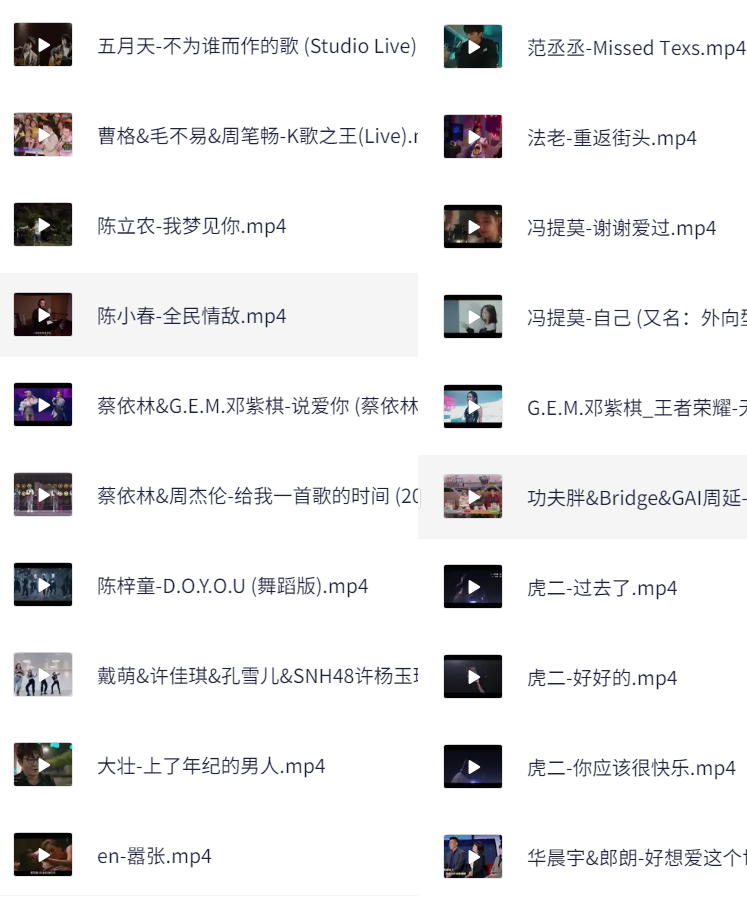Play 虎二-你应该很快乐.mp4
Image resolution: width=747 pixels, height=897 pixels.
[473, 767]
